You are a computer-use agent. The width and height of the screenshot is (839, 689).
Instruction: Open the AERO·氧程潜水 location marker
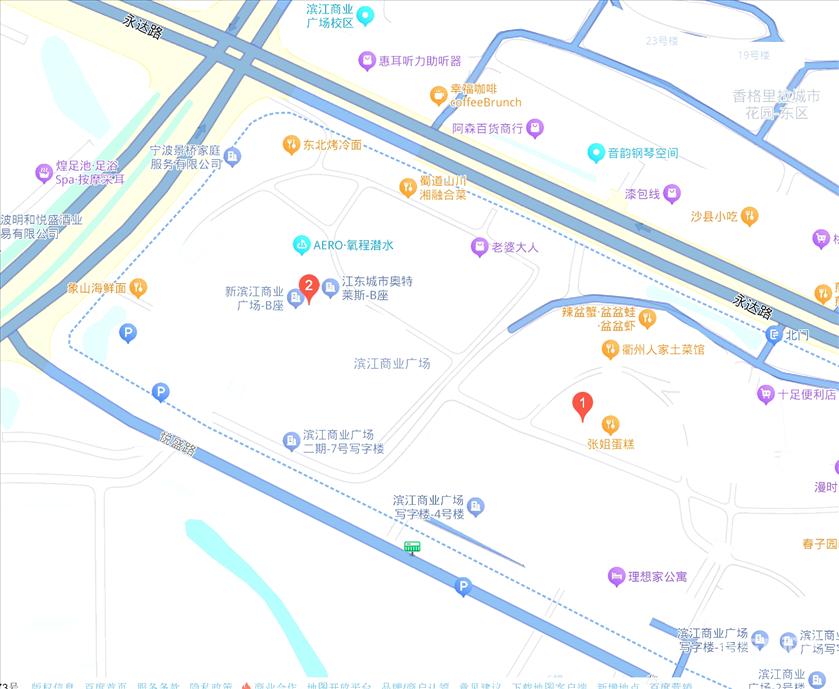pyautogui.click(x=301, y=245)
